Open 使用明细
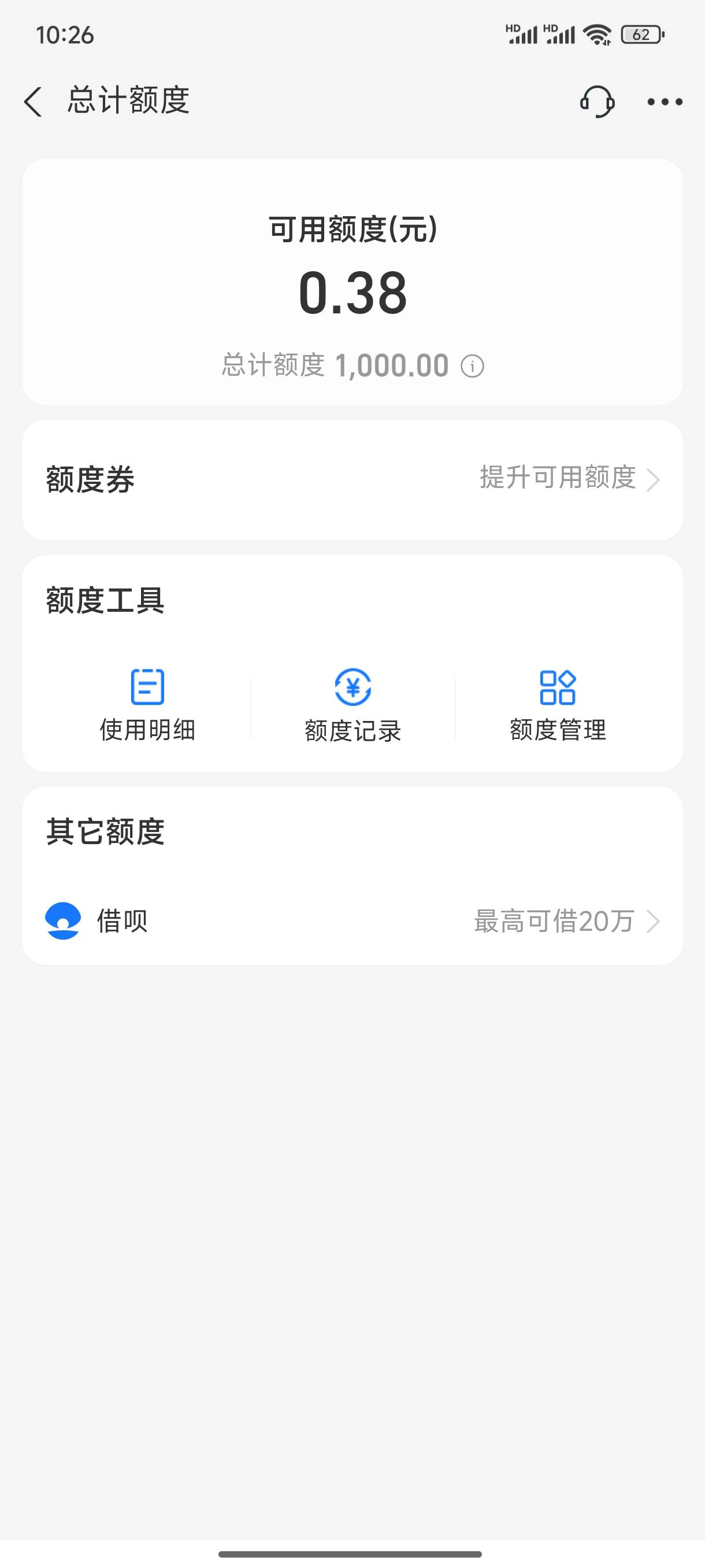The image size is (705, 1568). 147,706
